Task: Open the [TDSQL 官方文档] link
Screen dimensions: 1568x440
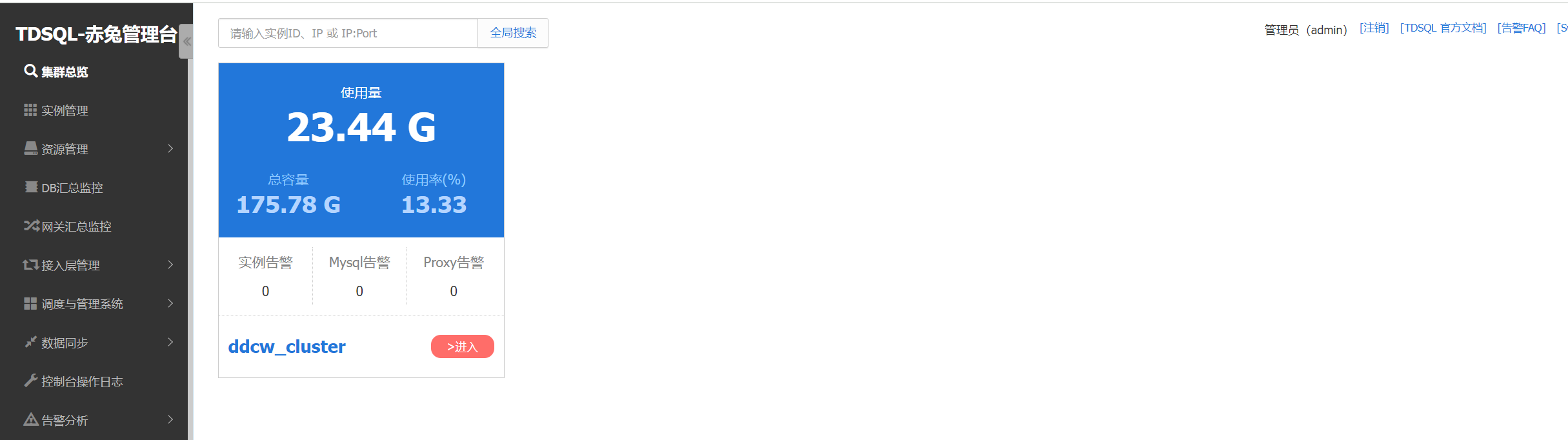Action: (x=1443, y=28)
